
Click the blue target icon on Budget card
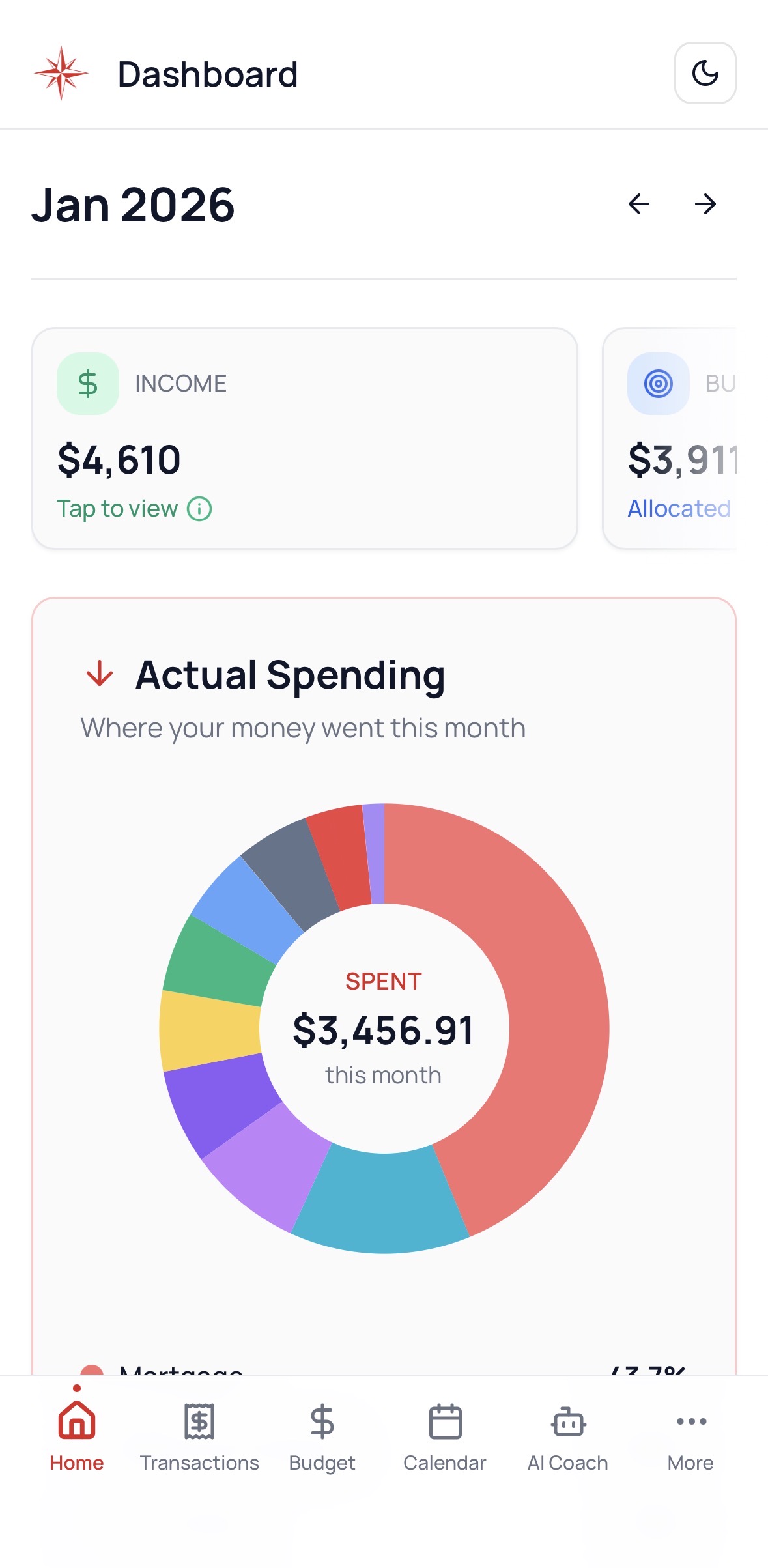pos(658,384)
